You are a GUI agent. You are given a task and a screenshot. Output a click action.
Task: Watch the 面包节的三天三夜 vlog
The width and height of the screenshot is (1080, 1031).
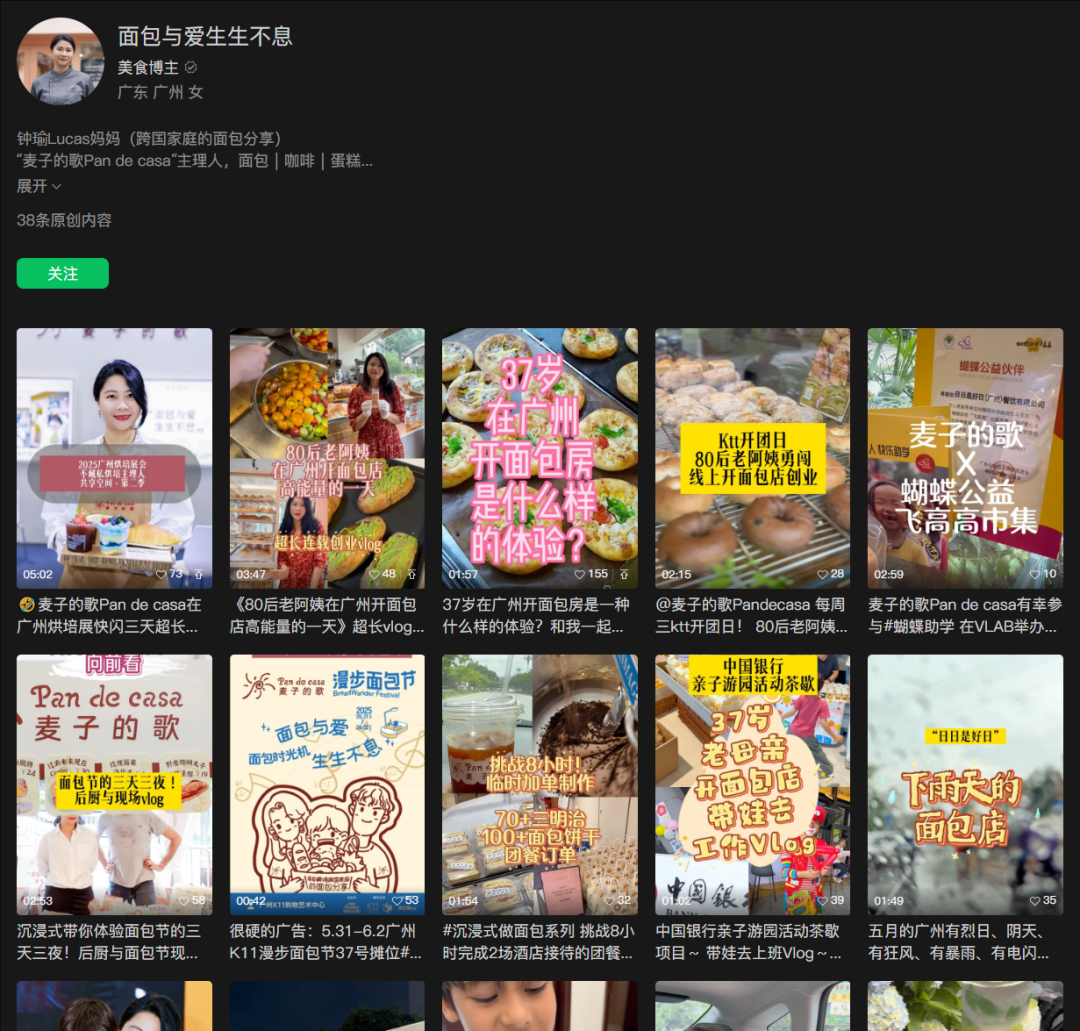(x=114, y=784)
